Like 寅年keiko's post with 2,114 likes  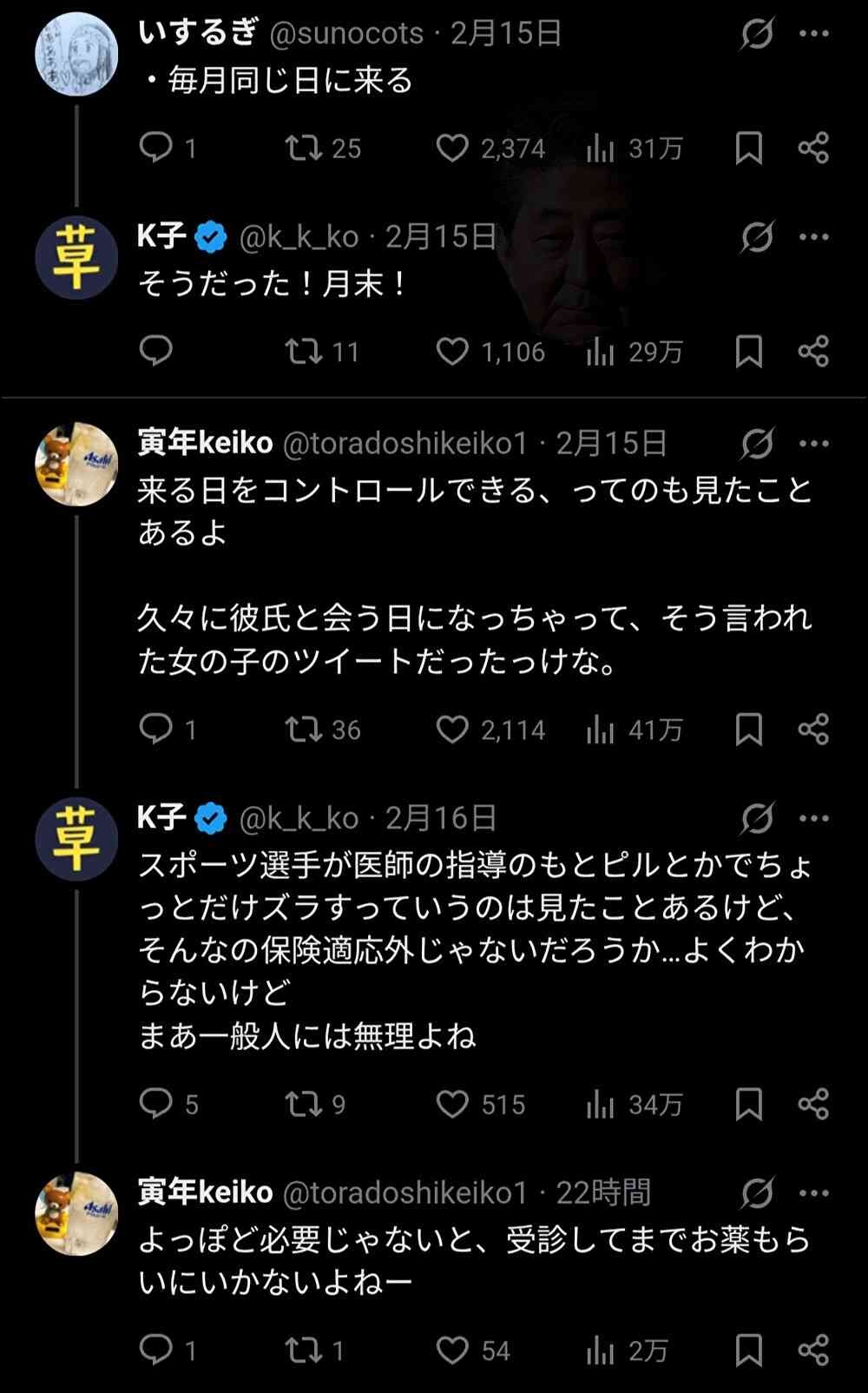[451, 730]
